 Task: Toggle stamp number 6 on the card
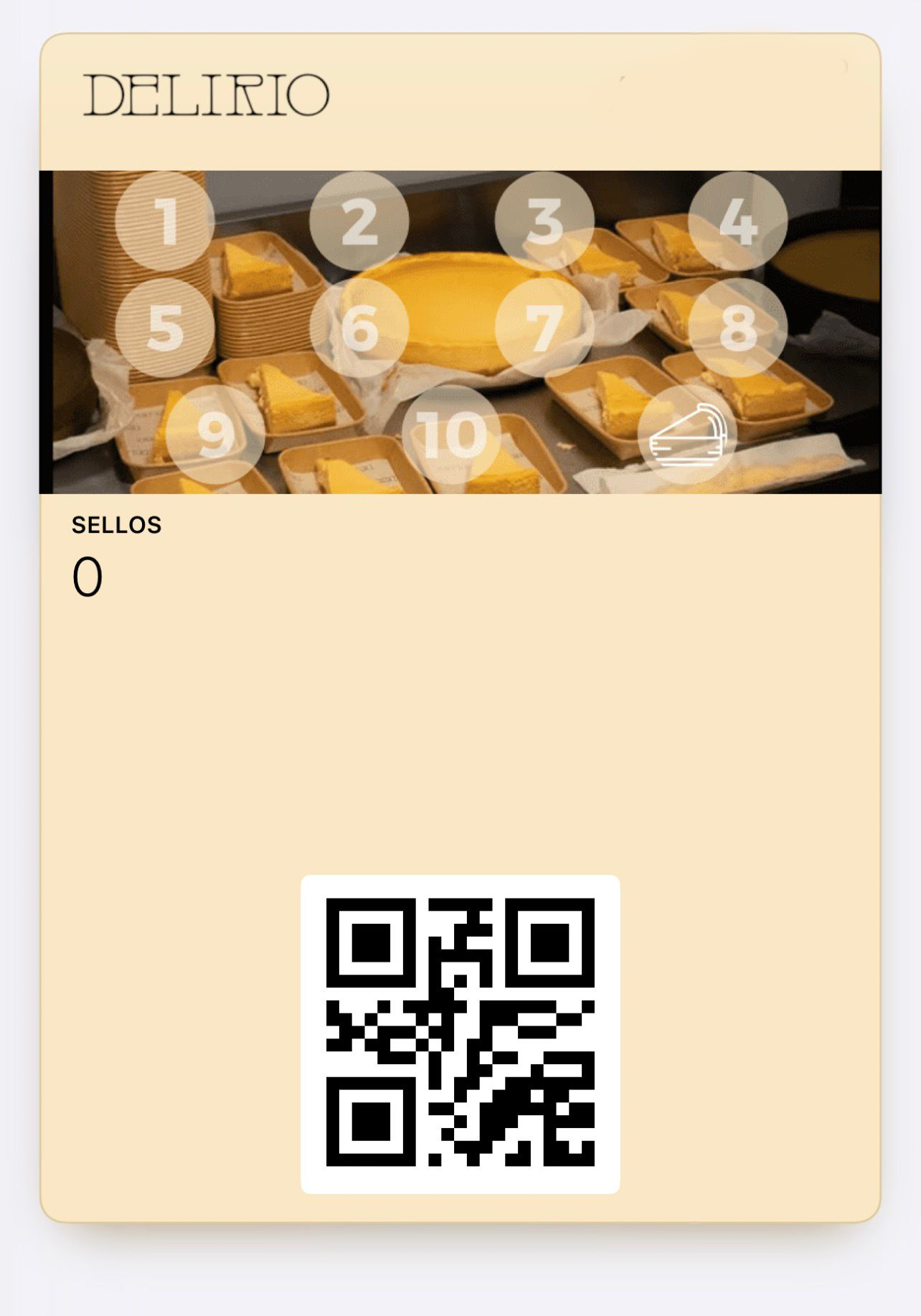(x=362, y=326)
